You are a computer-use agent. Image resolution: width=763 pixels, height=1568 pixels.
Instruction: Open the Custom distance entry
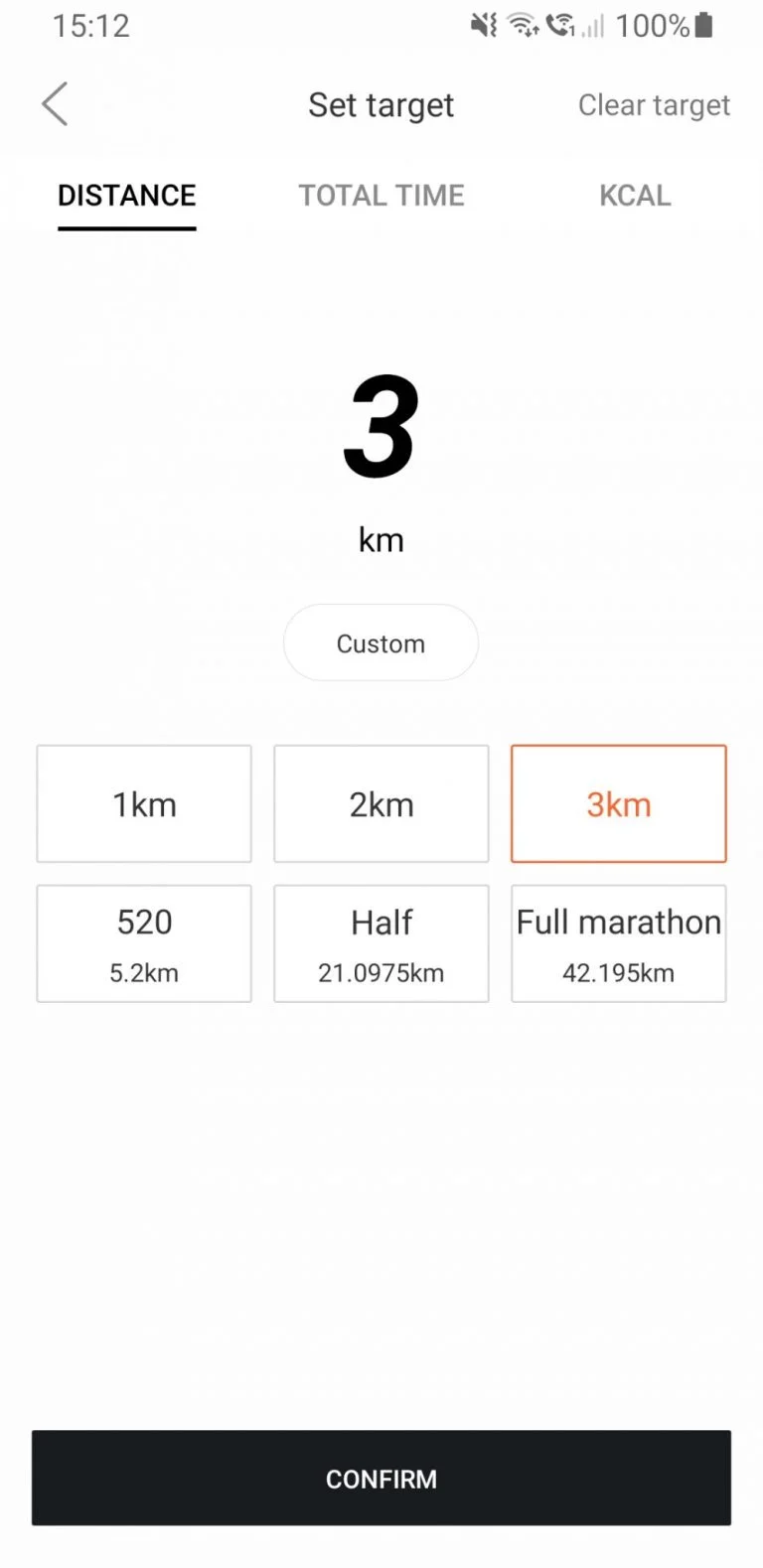click(381, 642)
